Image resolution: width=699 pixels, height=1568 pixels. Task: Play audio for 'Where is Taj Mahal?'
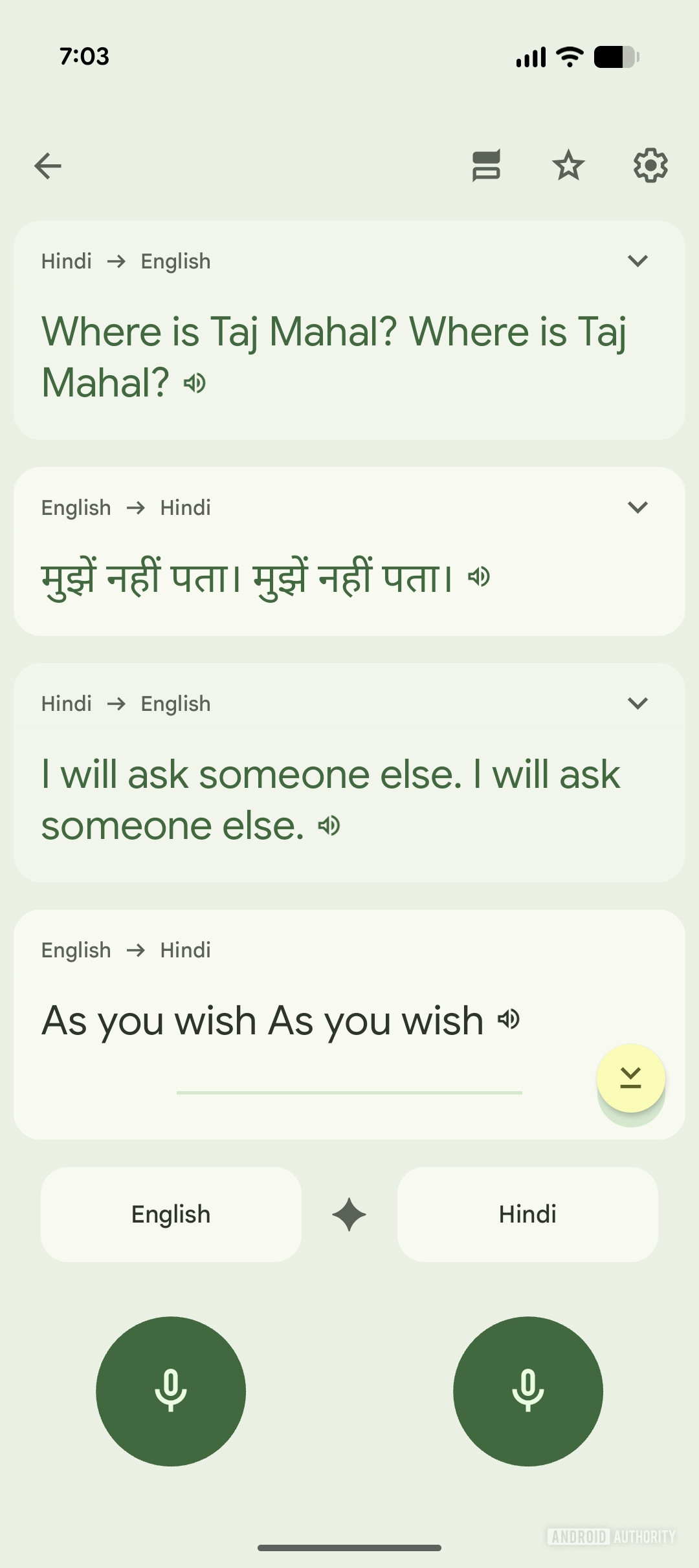pyautogui.click(x=195, y=384)
